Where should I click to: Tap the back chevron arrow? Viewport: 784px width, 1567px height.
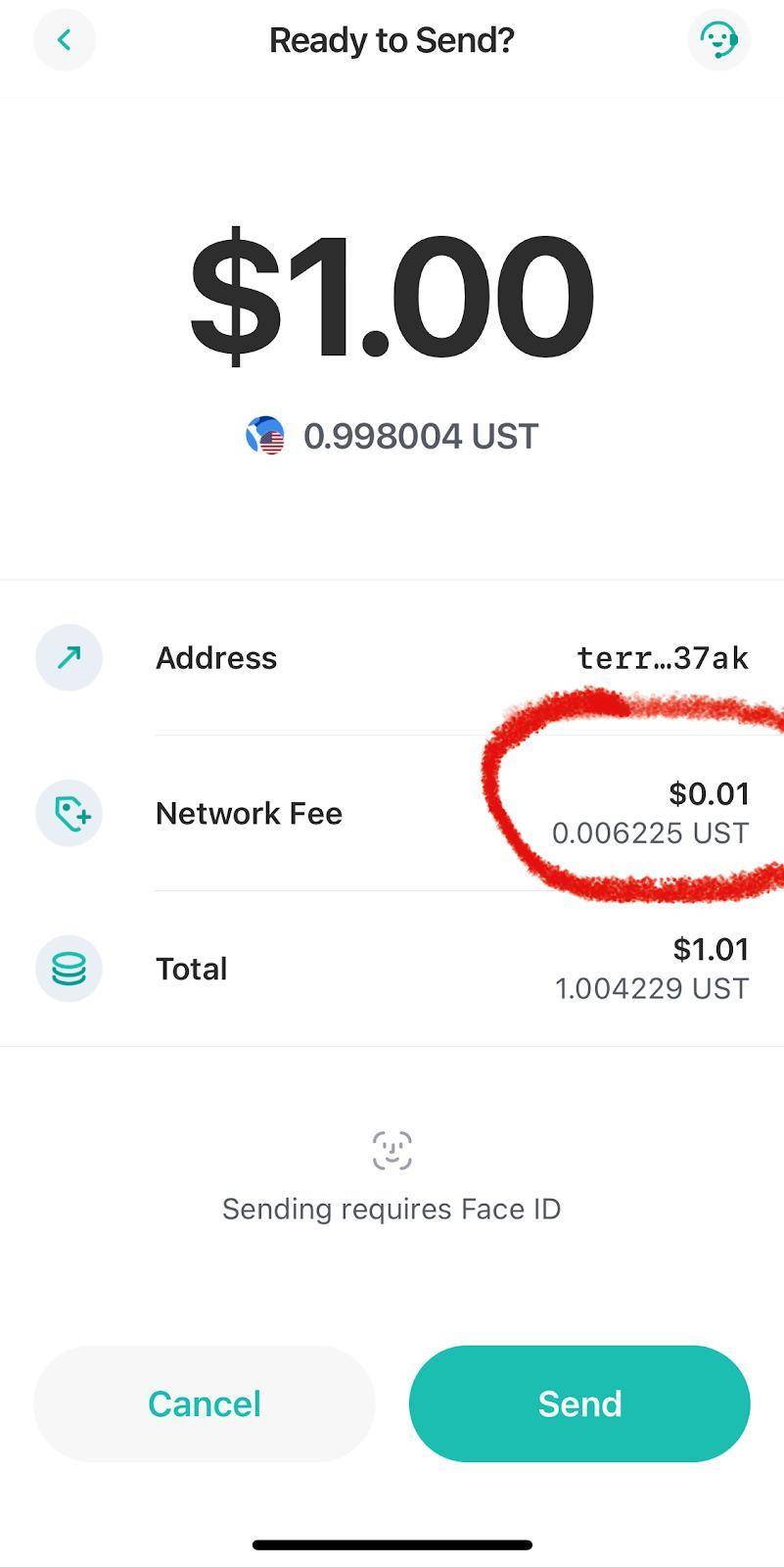pos(64,39)
